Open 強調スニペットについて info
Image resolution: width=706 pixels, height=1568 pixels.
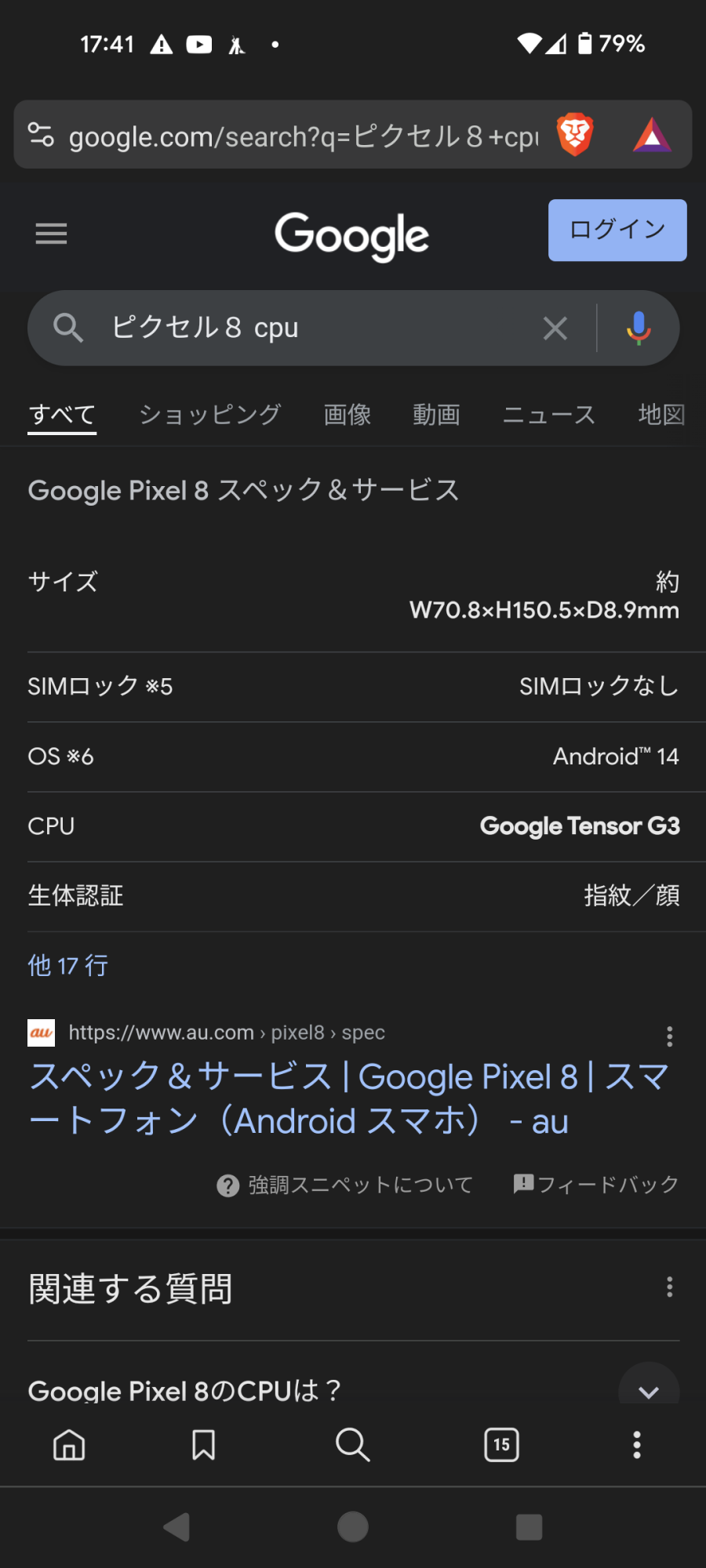pos(345,1185)
